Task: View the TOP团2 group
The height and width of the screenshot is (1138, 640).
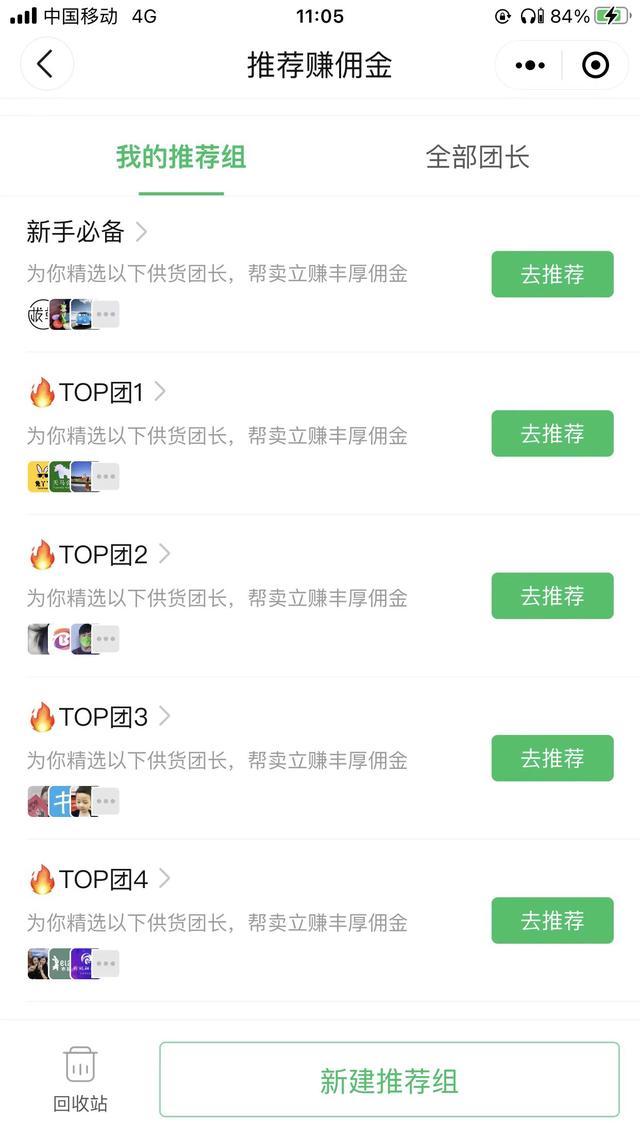Action: point(99,554)
